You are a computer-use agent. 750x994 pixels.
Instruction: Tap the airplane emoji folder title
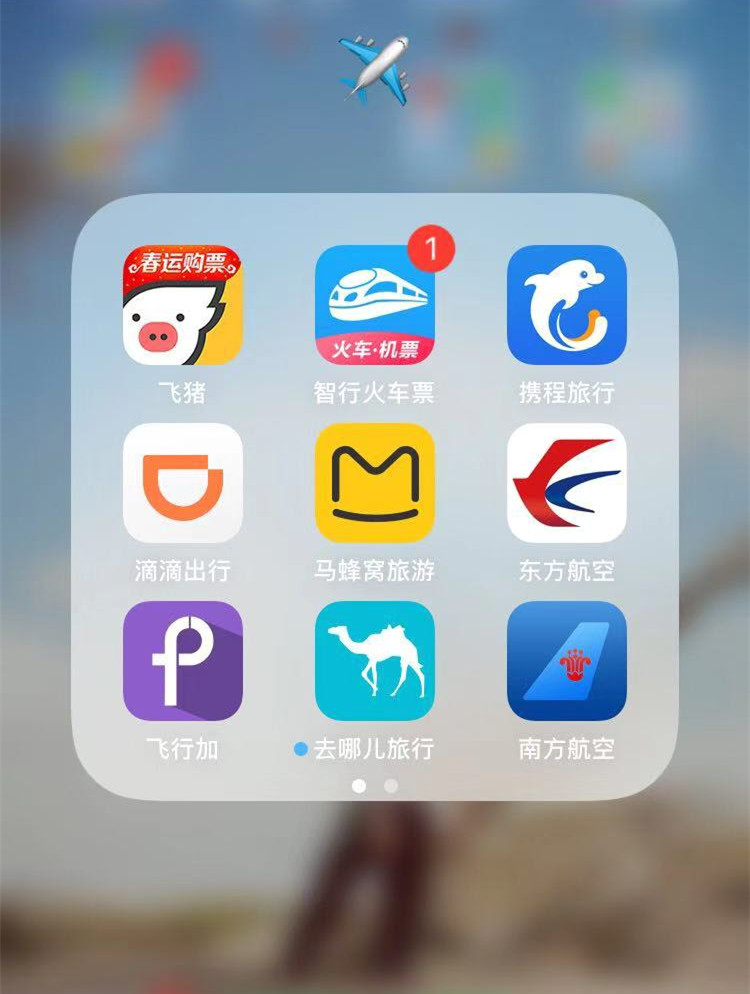coord(374,68)
